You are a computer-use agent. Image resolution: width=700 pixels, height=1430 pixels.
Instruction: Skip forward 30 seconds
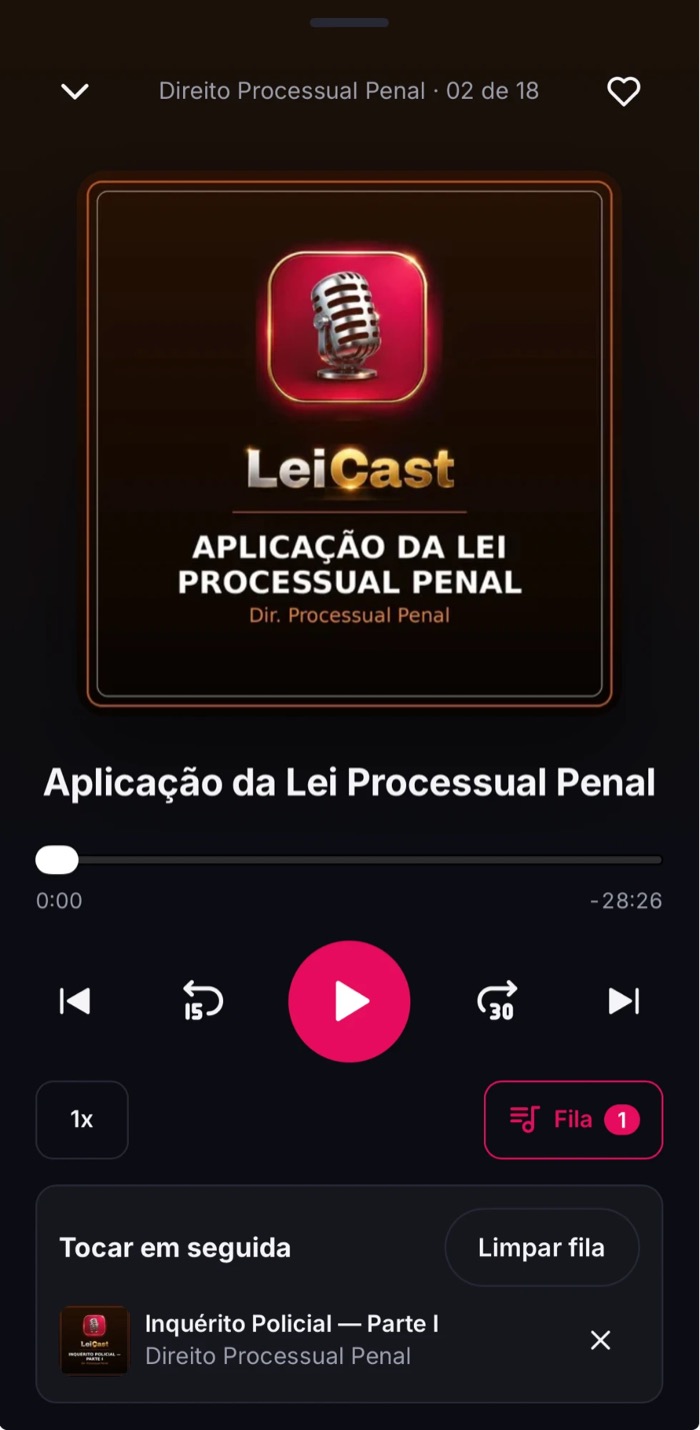tap(497, 1001)
